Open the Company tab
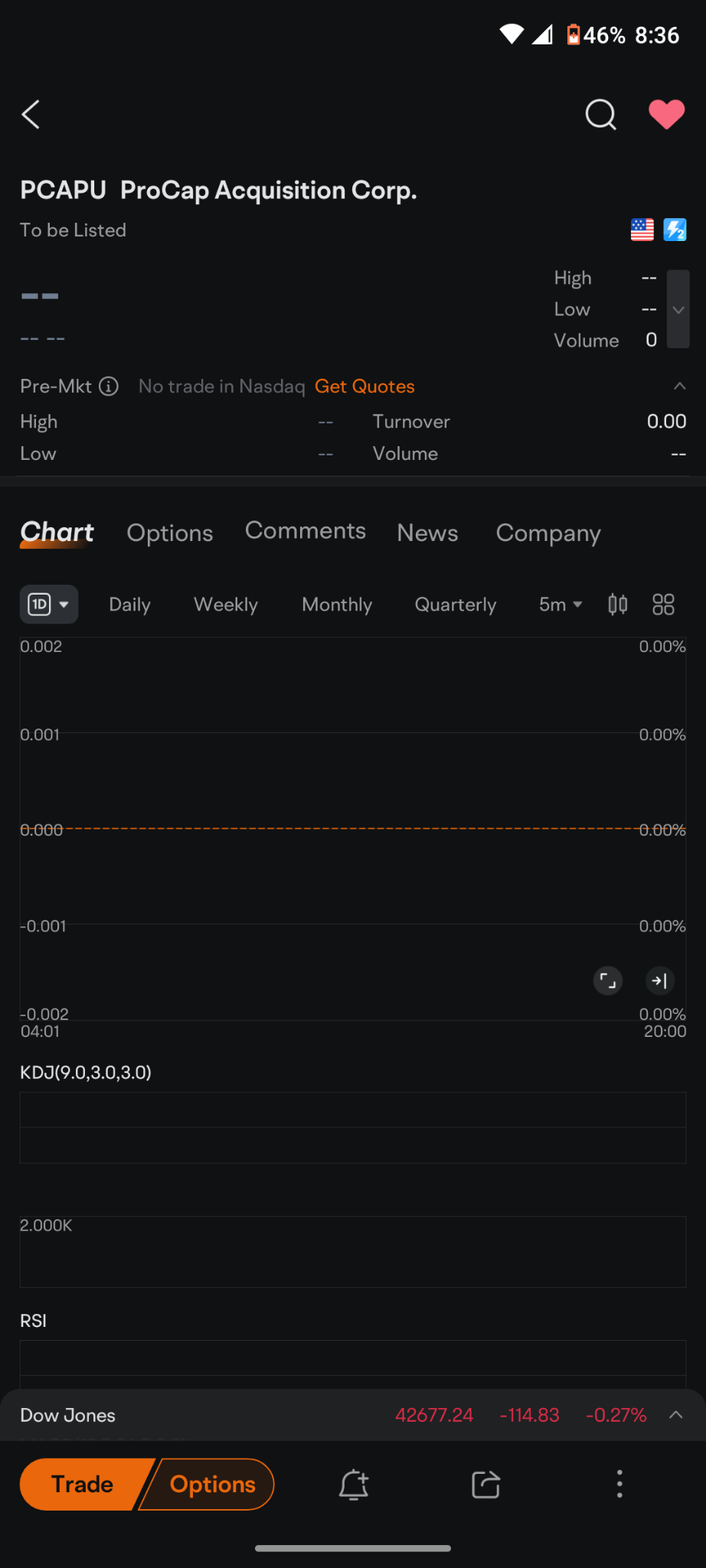Viewport: 706px width, 1568px height. pos(548,533)
